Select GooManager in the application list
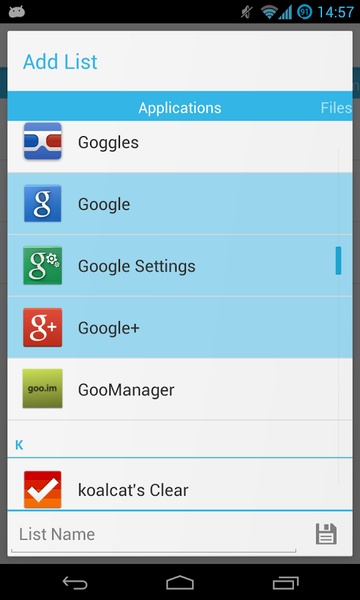The width and height of the screenshot is (360, 600). tap(180, 389)
